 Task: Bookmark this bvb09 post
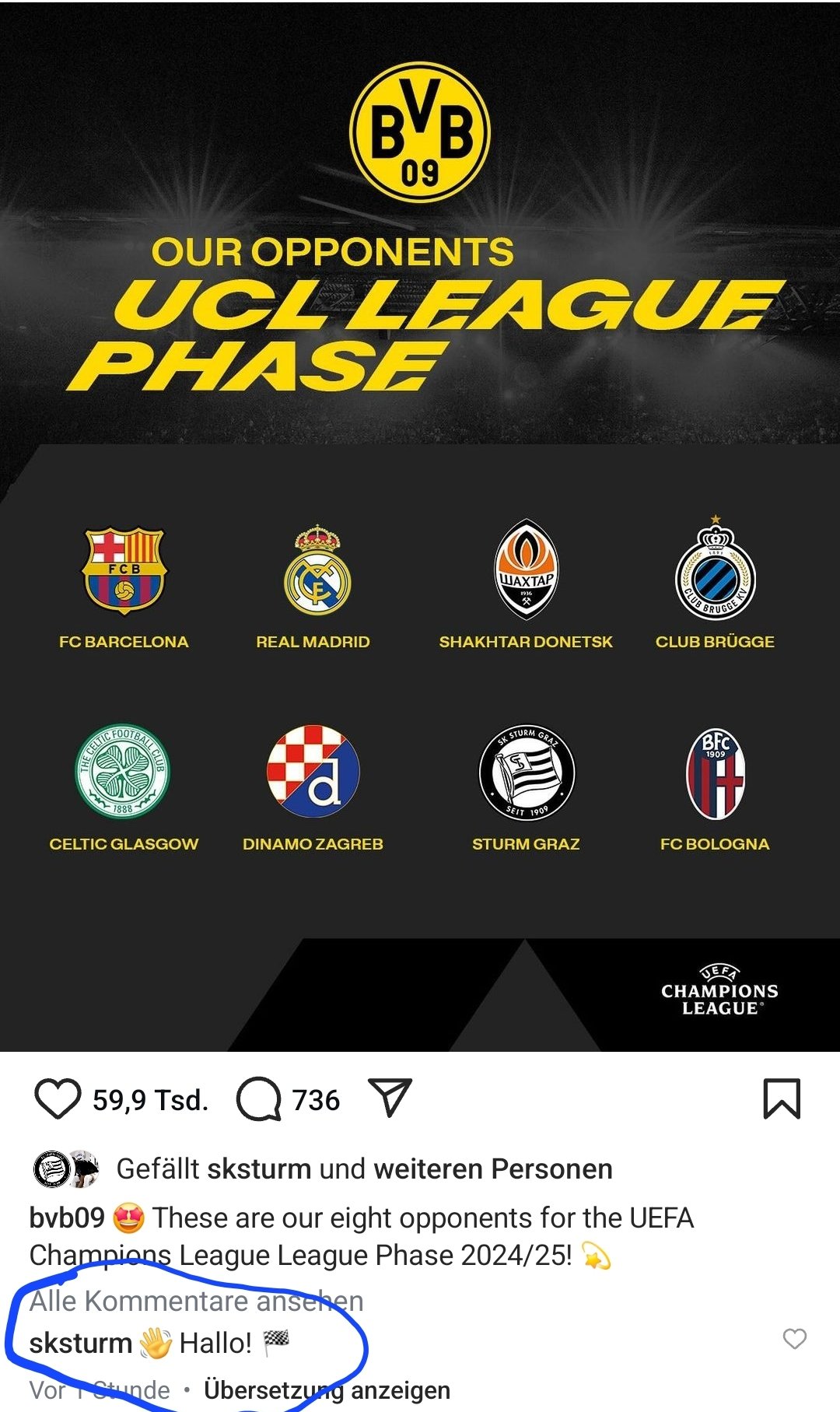click(782, 1098)
